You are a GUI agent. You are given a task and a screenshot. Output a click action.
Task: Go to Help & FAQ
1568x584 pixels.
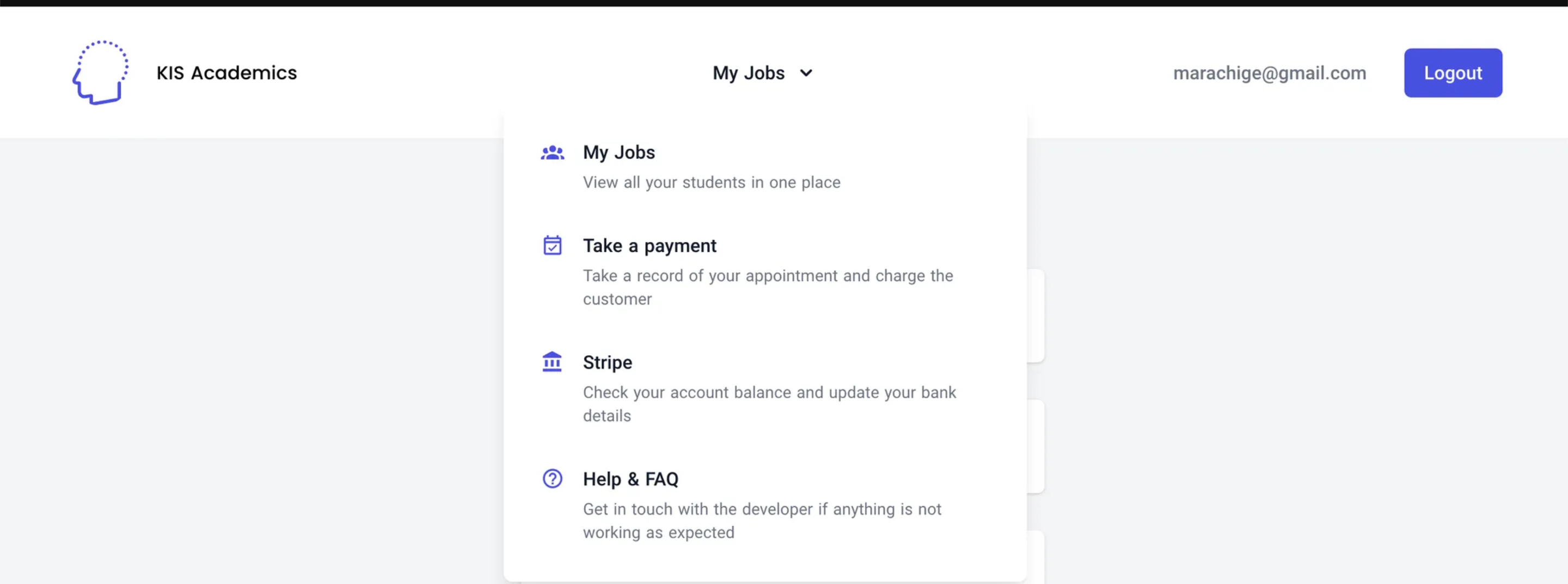pyautogui.click(x=630, y=479)
